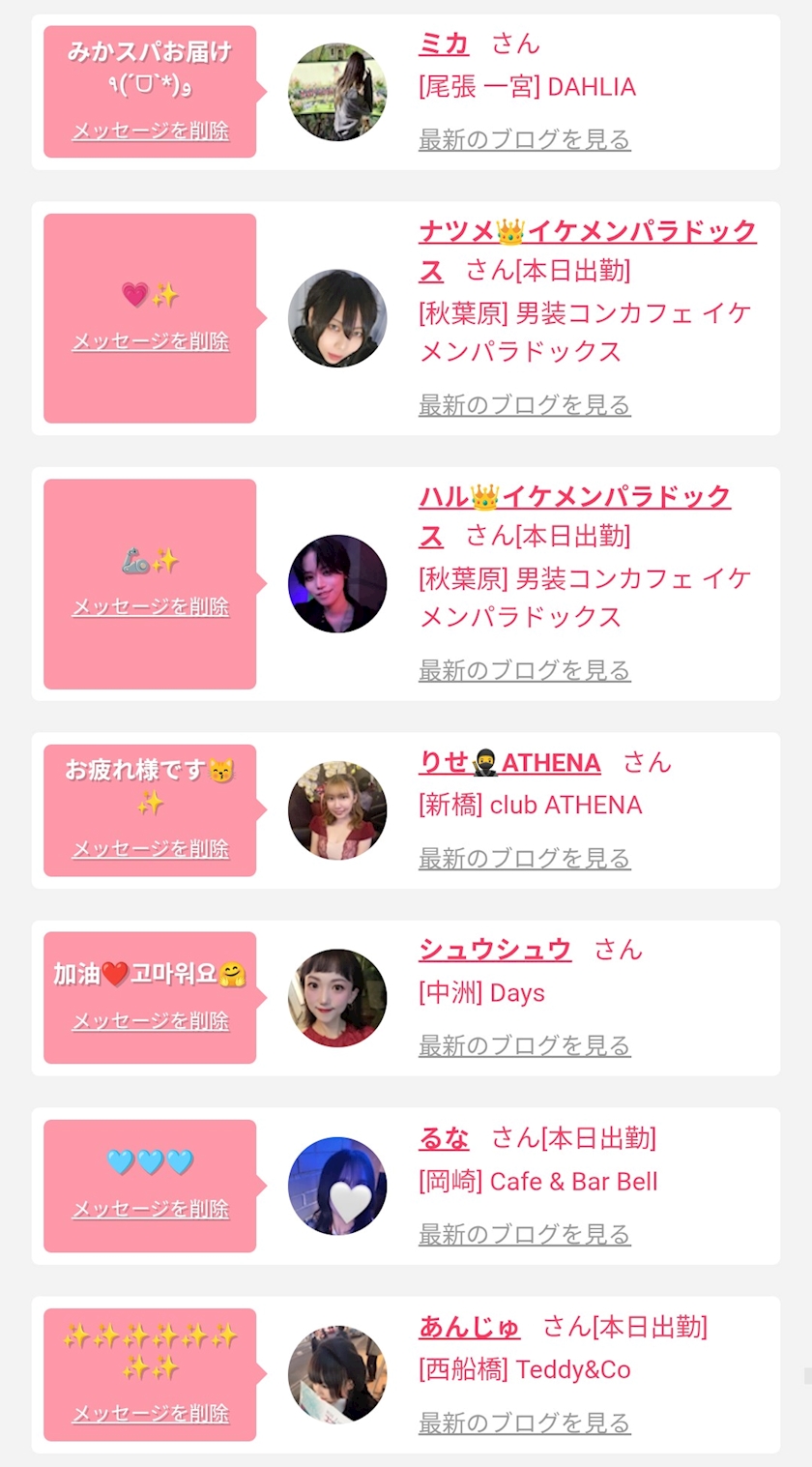The height and width of the screenshot is (1467, 812).
Task: View あんじゅ's latest blog
Action: pyautogui.click(x=524, y=1423)
